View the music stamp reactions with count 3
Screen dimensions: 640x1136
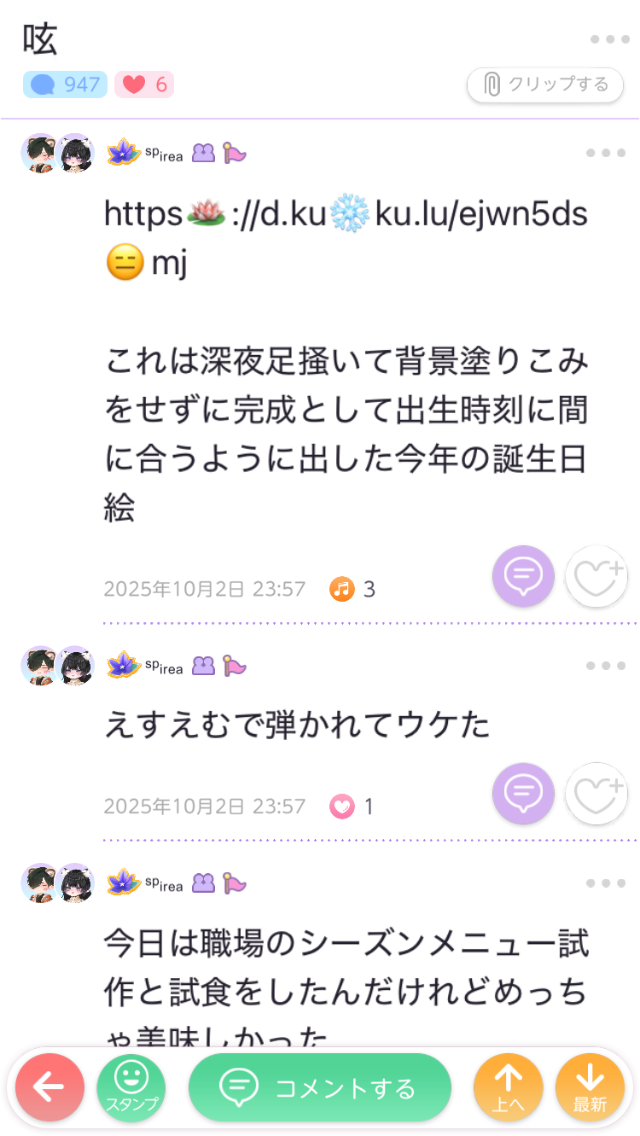(x=353, y=589)
